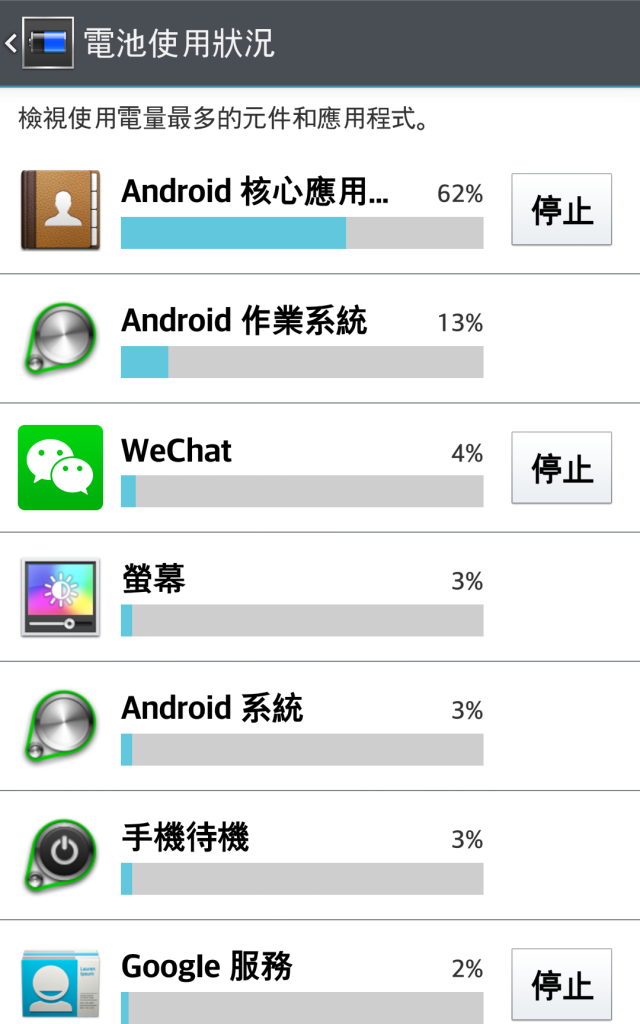The width and height of the screenshot is (640, 1024).
Task: Stop the Android 核心應用 process
Action: coord(561,210)
